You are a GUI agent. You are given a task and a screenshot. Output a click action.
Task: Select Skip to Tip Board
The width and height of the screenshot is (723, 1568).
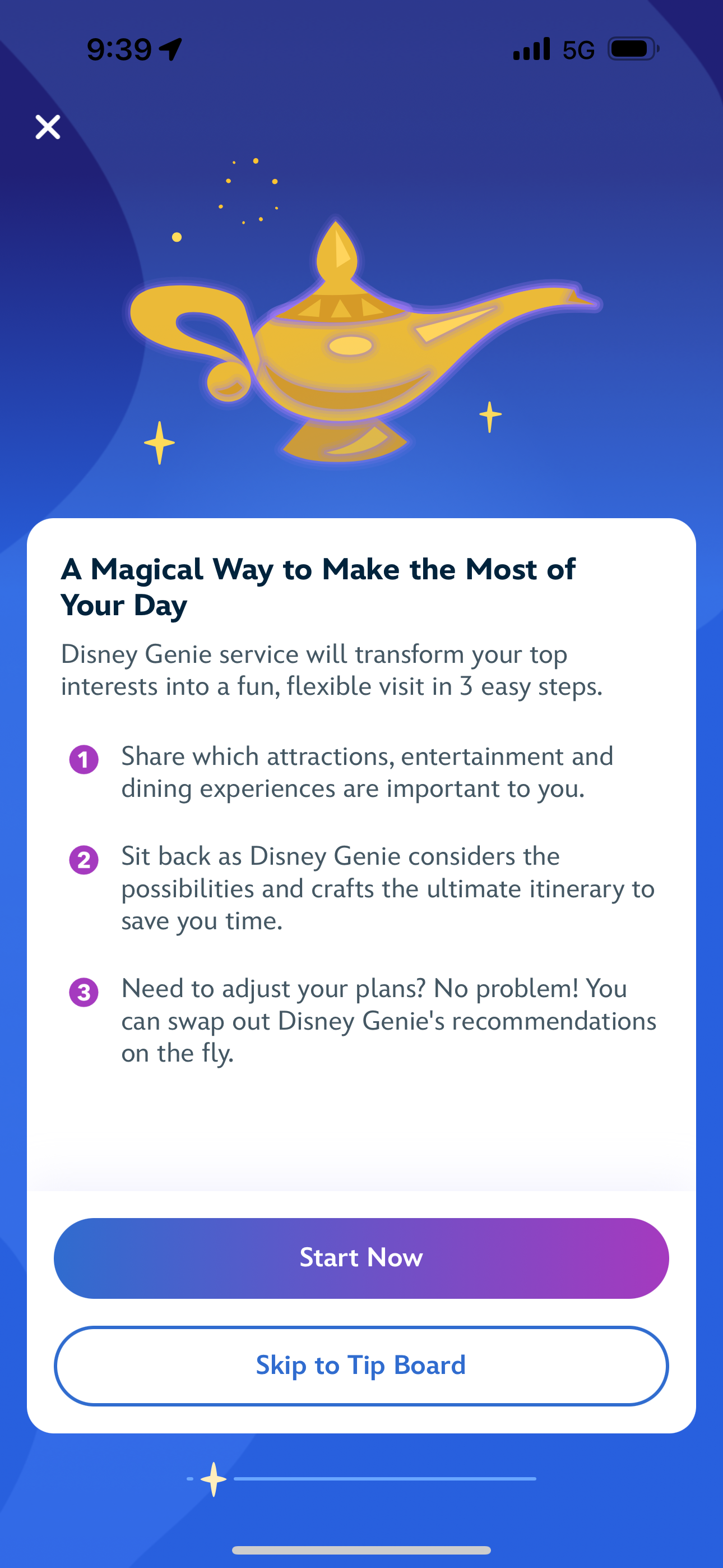point(361,1366)
